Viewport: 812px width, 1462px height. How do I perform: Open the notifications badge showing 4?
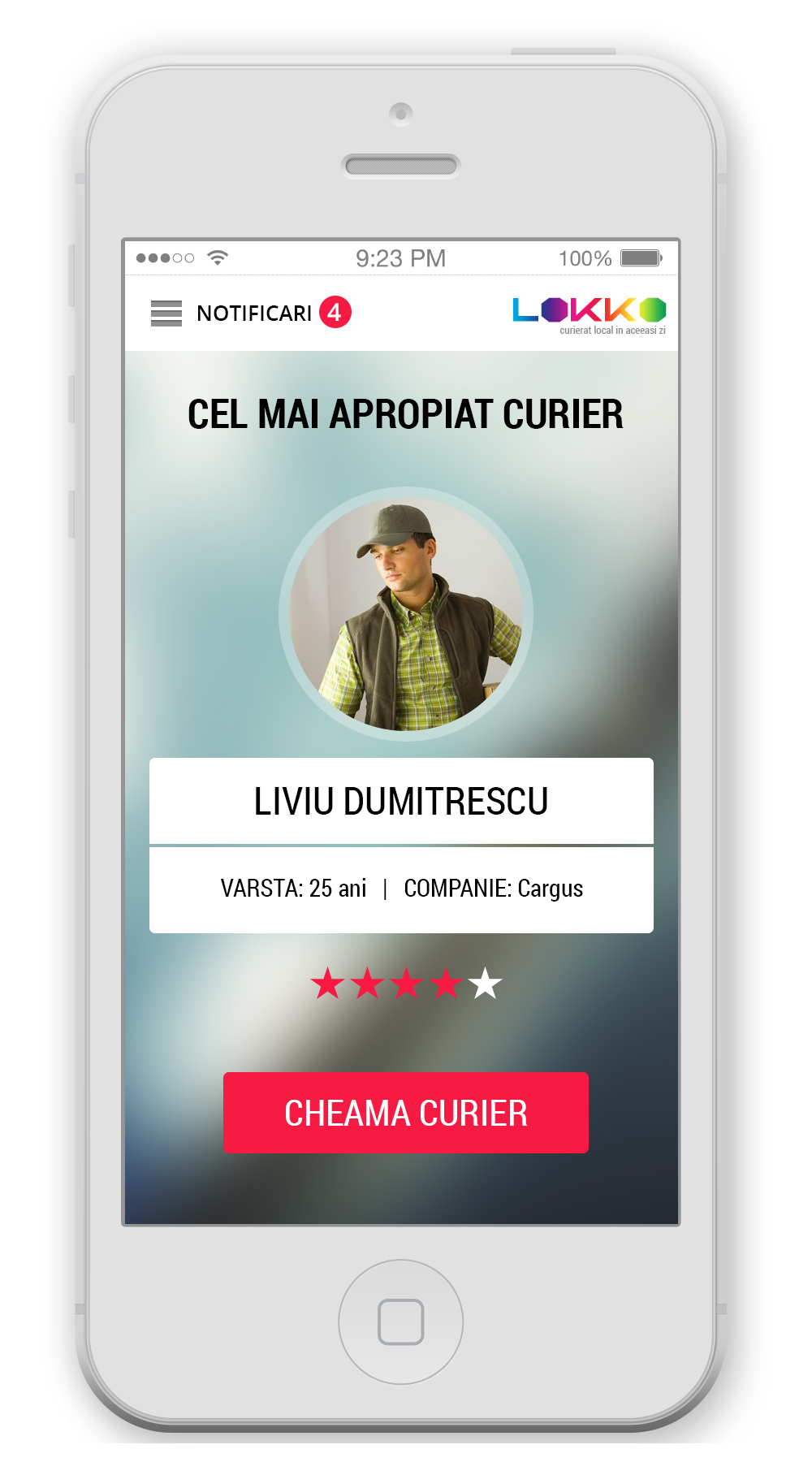pos(335,313)
